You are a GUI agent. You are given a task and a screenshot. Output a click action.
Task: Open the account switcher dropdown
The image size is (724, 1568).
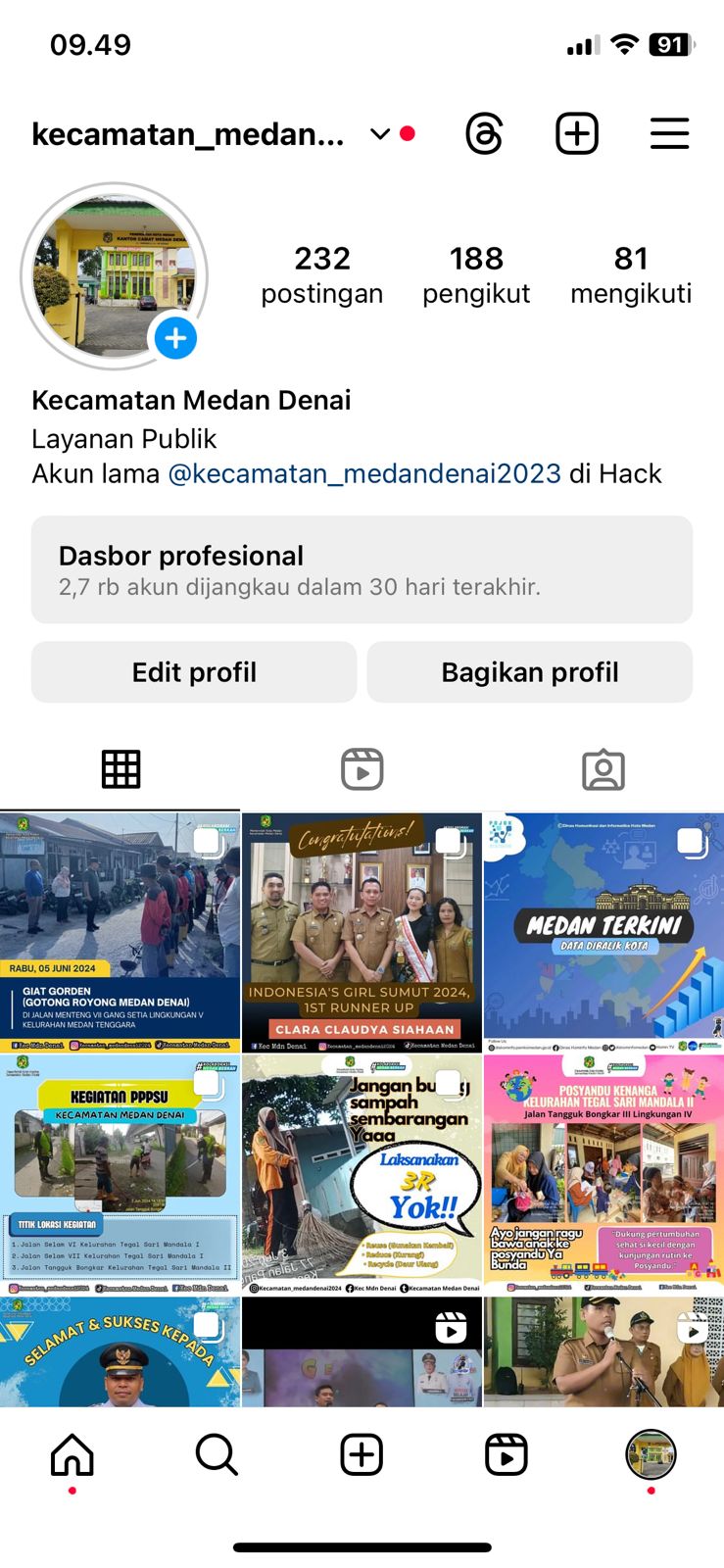[380, 134]
